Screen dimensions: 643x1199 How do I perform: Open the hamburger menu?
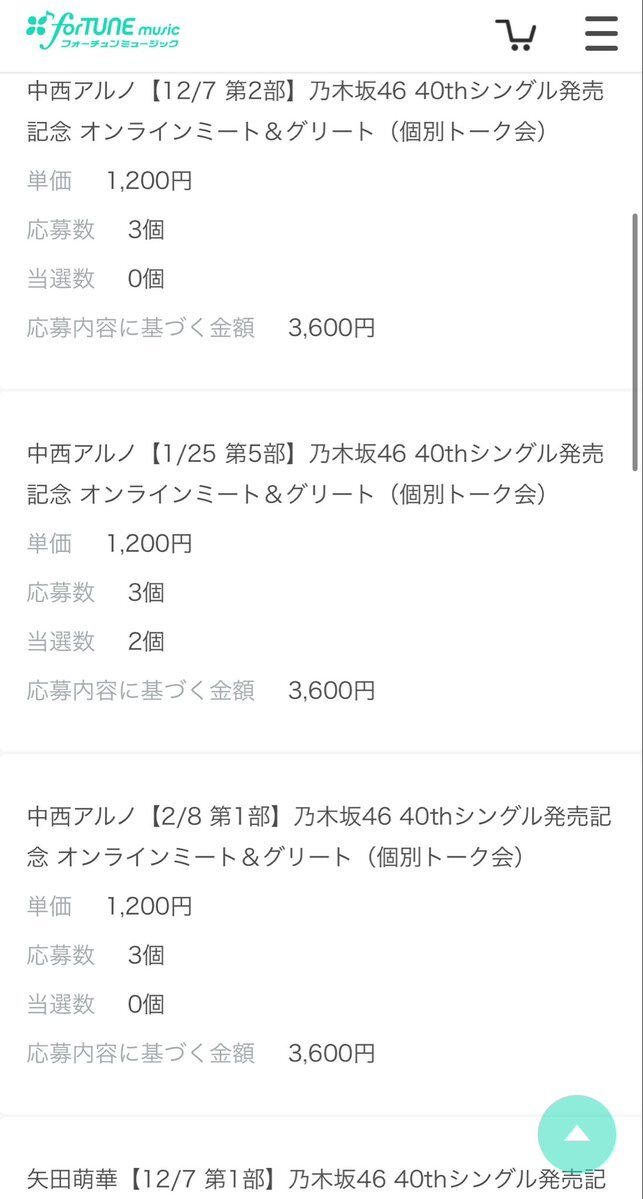pos(601,34)
